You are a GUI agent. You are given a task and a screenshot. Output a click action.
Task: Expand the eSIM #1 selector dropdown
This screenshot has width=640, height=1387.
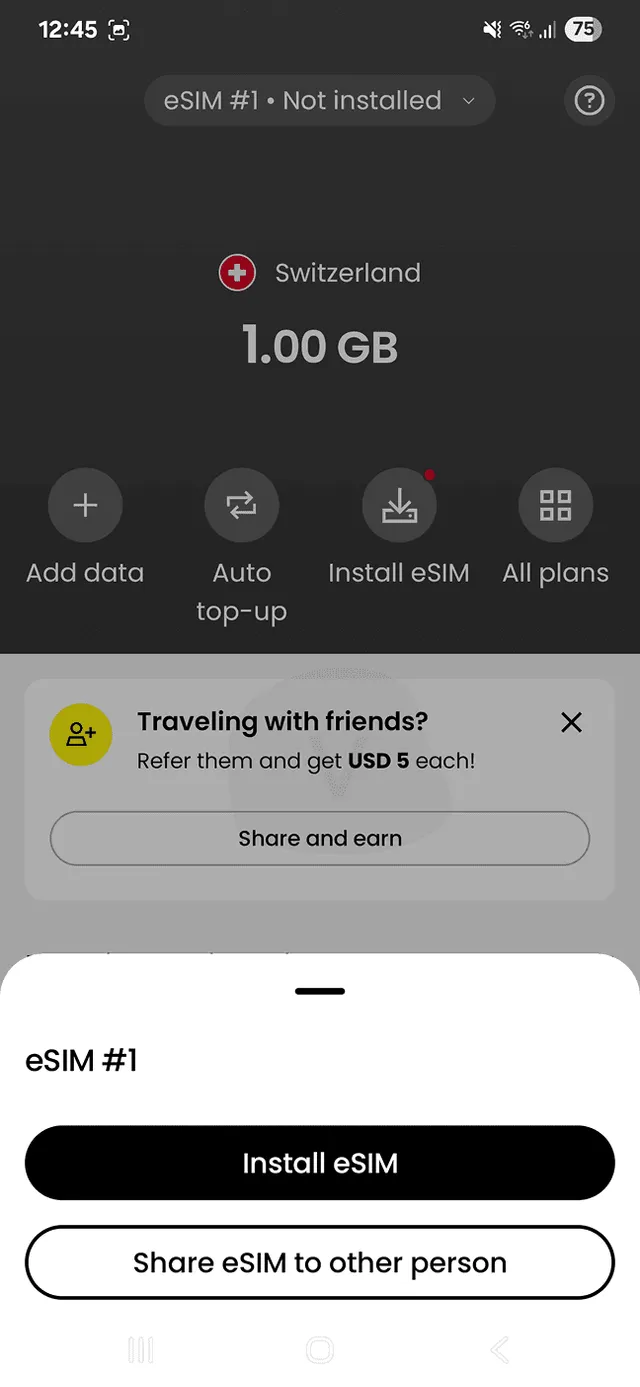click(x=320, y=101)
